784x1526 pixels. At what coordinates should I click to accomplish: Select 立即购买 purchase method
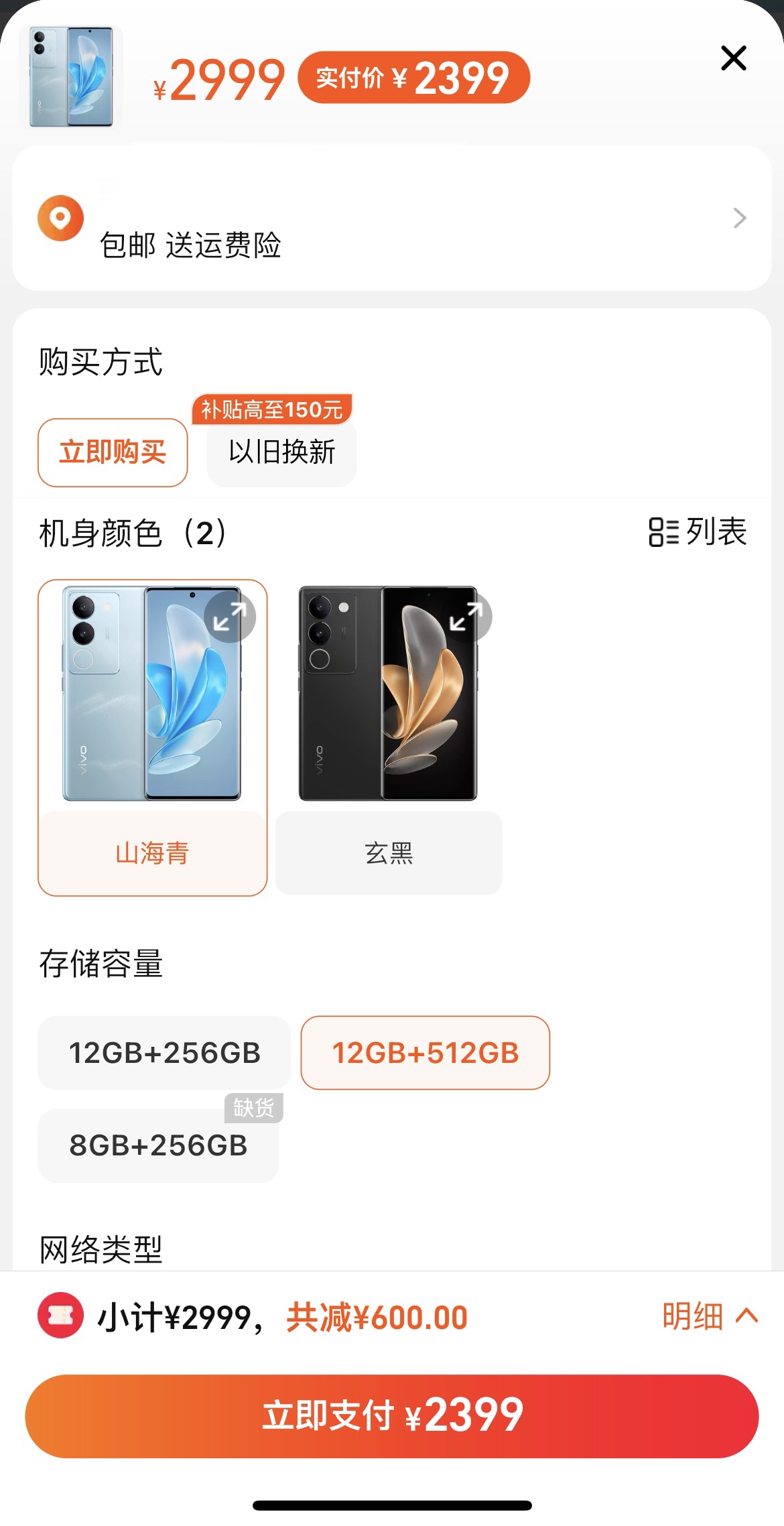(x=113, y=452)
